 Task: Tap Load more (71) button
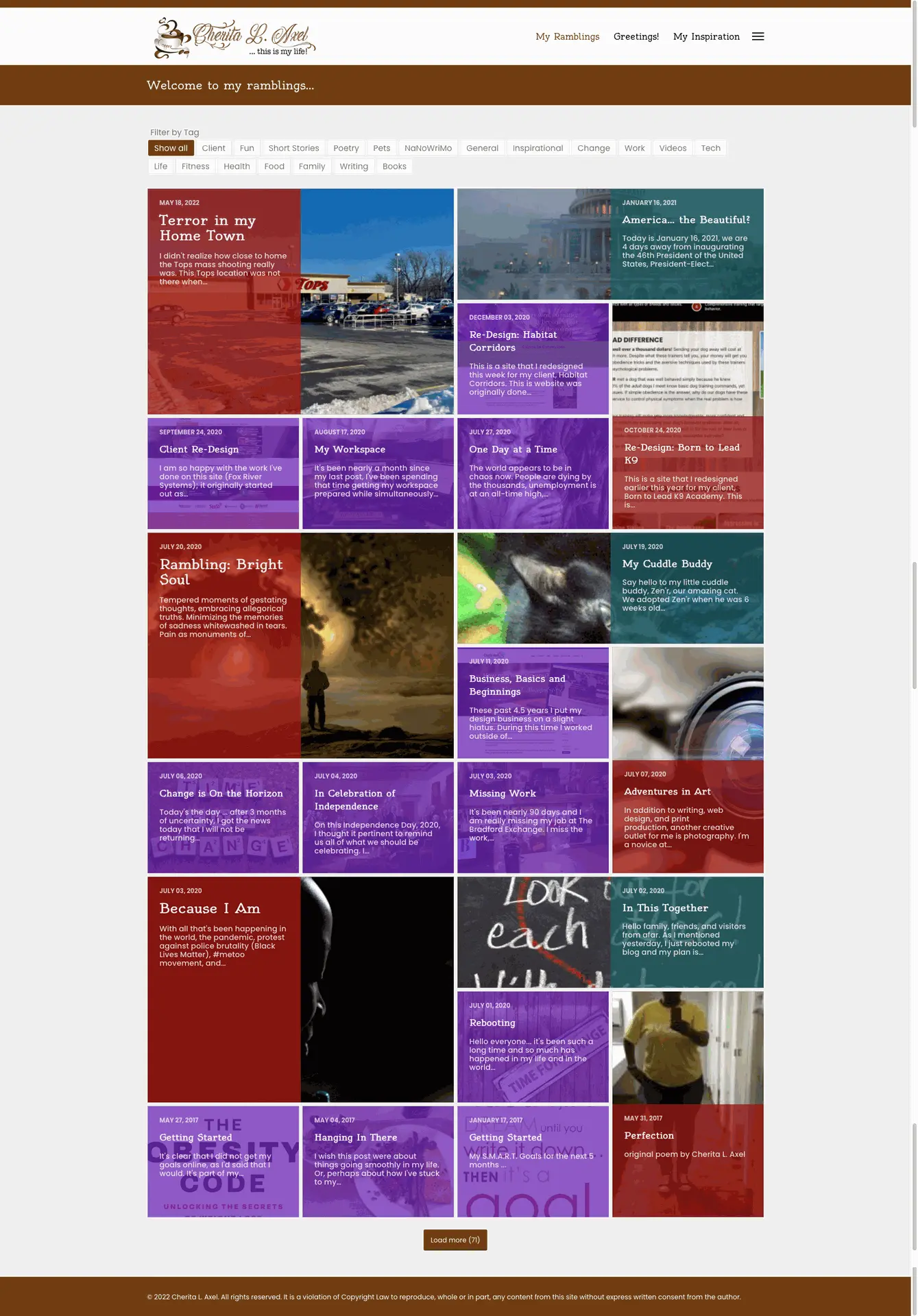pyautogui.click(x=455, y=1240)
